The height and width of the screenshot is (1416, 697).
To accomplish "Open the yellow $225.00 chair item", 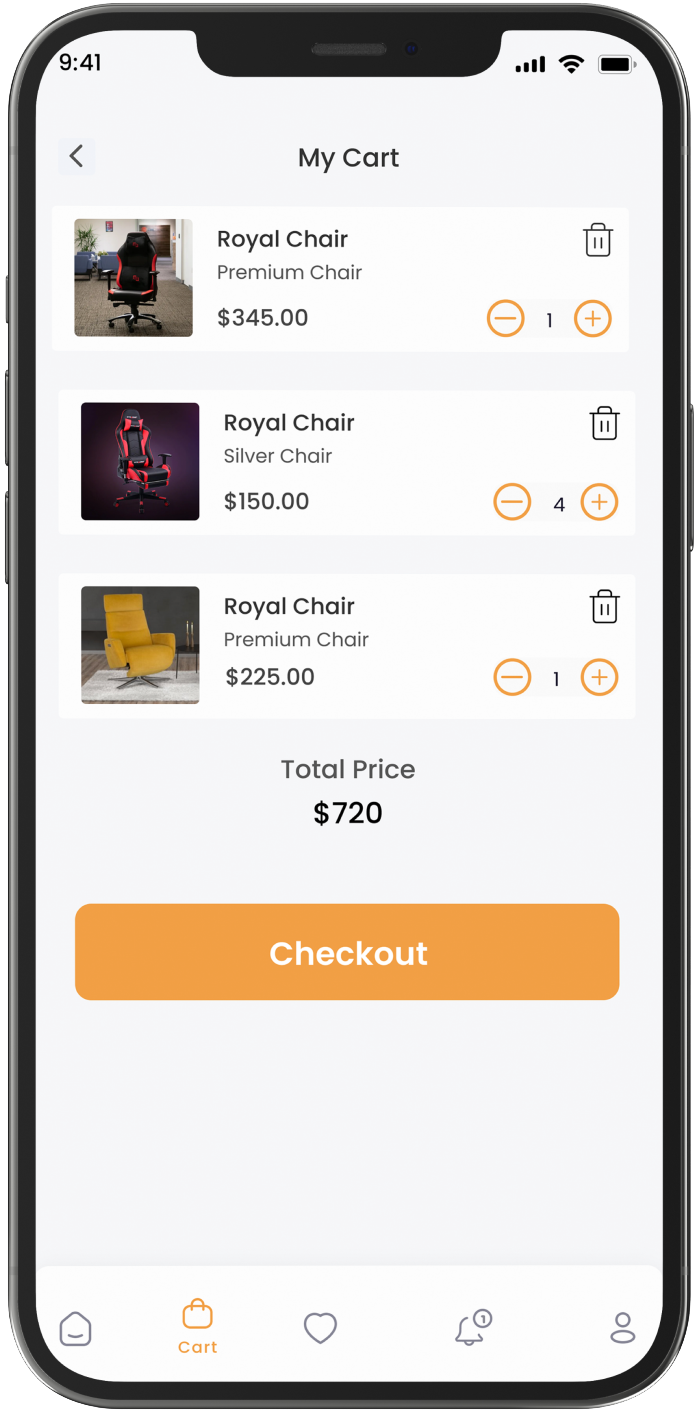I will [x=140, y=645].
